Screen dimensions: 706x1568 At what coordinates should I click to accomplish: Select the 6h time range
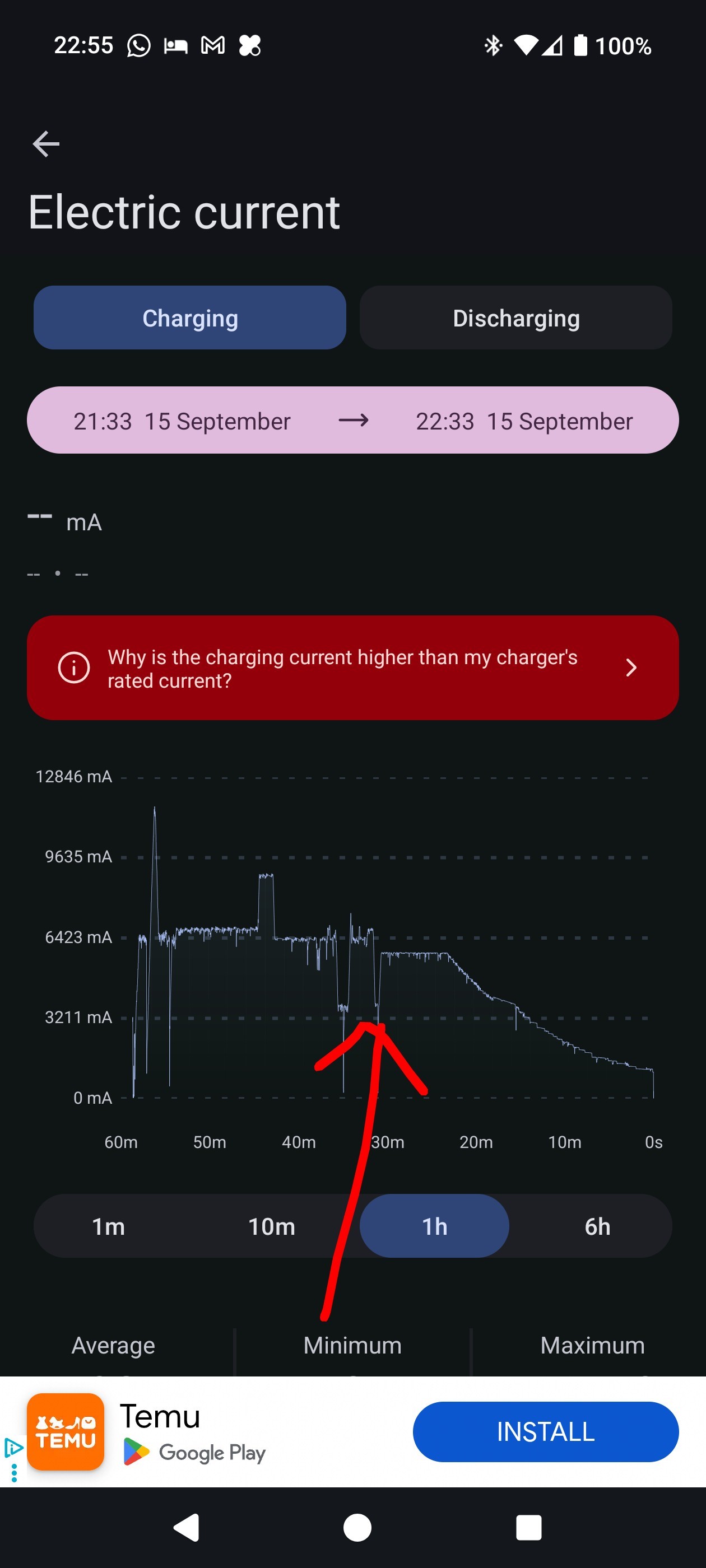[597, 1226]
